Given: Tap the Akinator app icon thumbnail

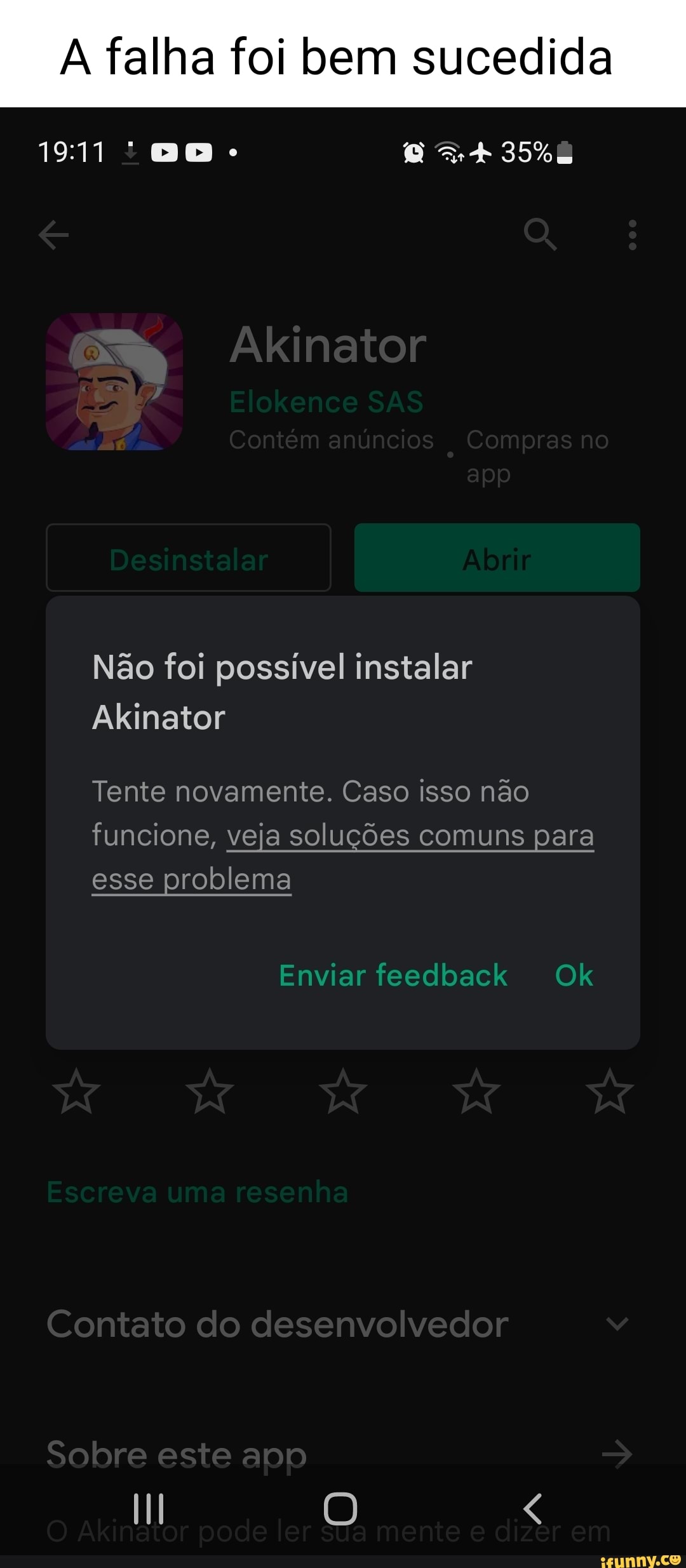Looking at the screenshot, I should pyautogui.click(x=114, y=381).
